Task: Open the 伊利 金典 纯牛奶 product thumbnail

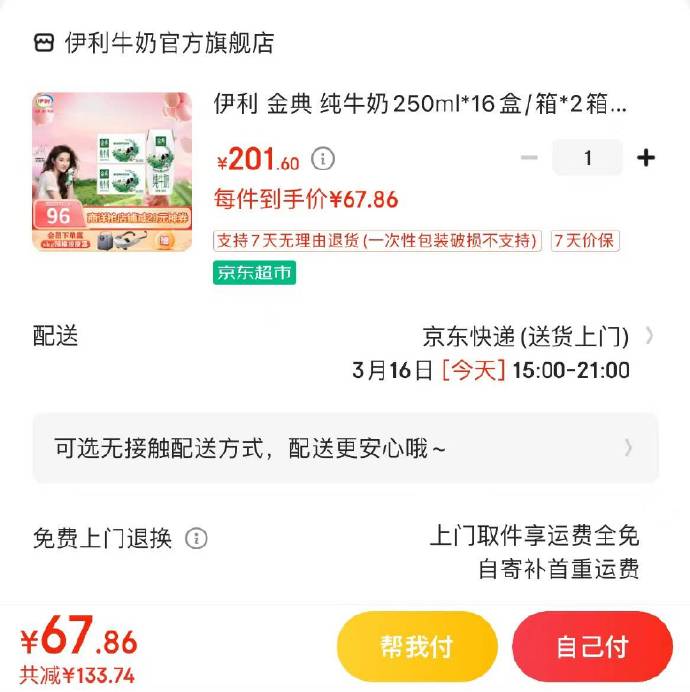Action: pyautogui.click(x=112, y=172)
